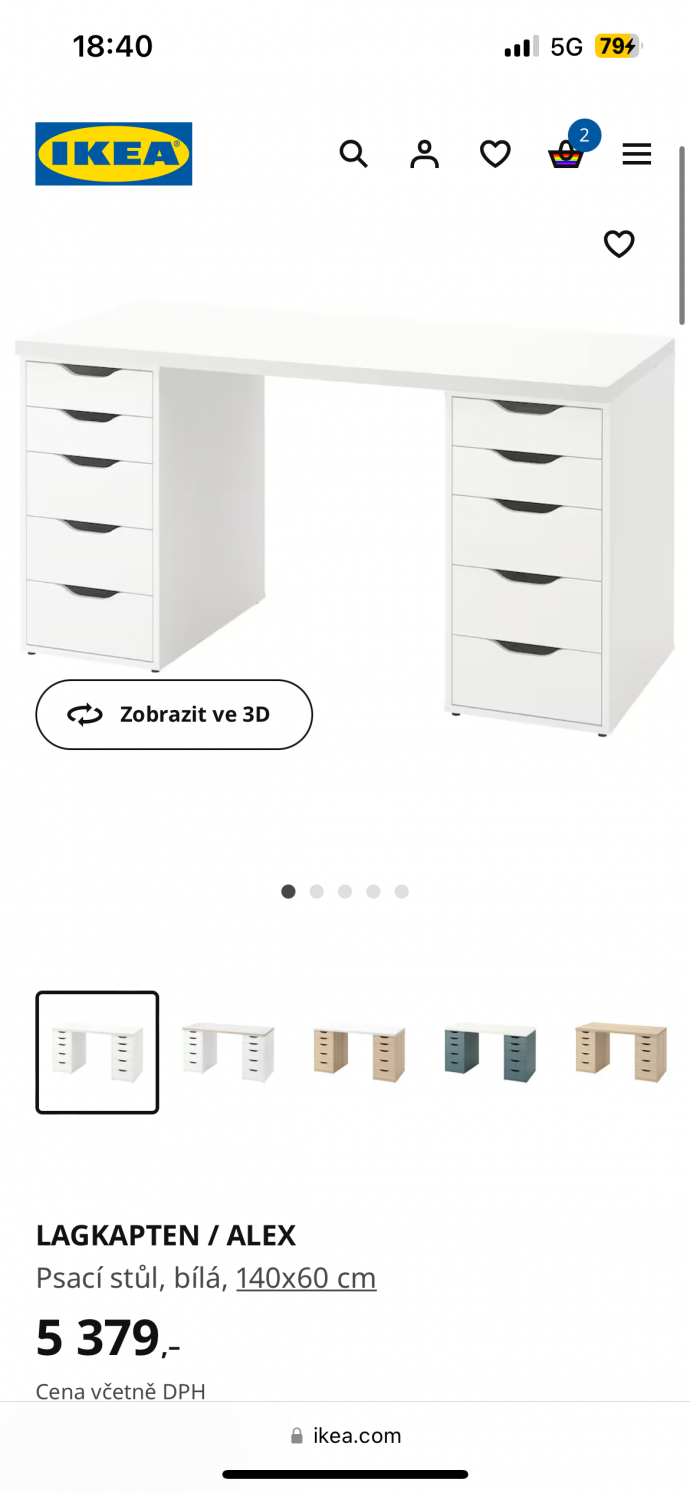Open the wishlist heart in header
690x1493 pixels.
(495, 154)
